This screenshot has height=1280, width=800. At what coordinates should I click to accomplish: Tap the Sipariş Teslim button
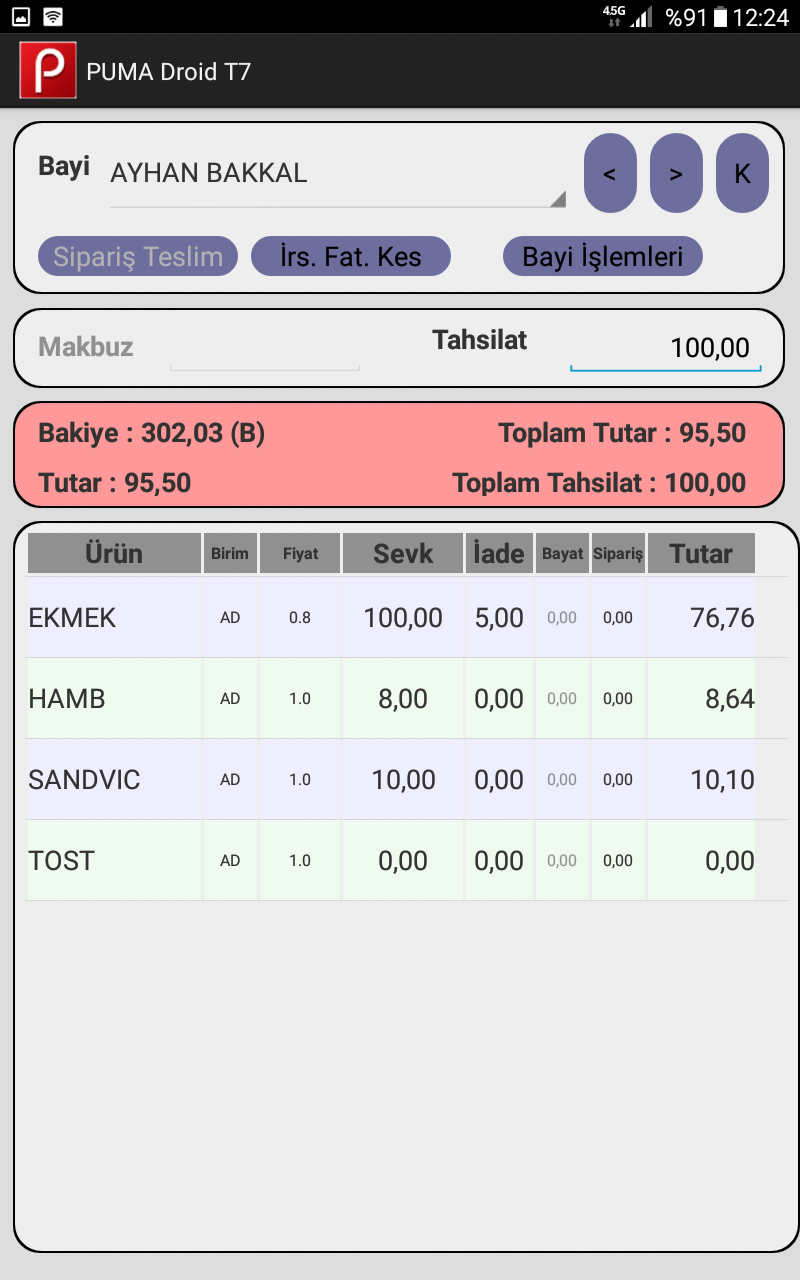tap(138, 257)
